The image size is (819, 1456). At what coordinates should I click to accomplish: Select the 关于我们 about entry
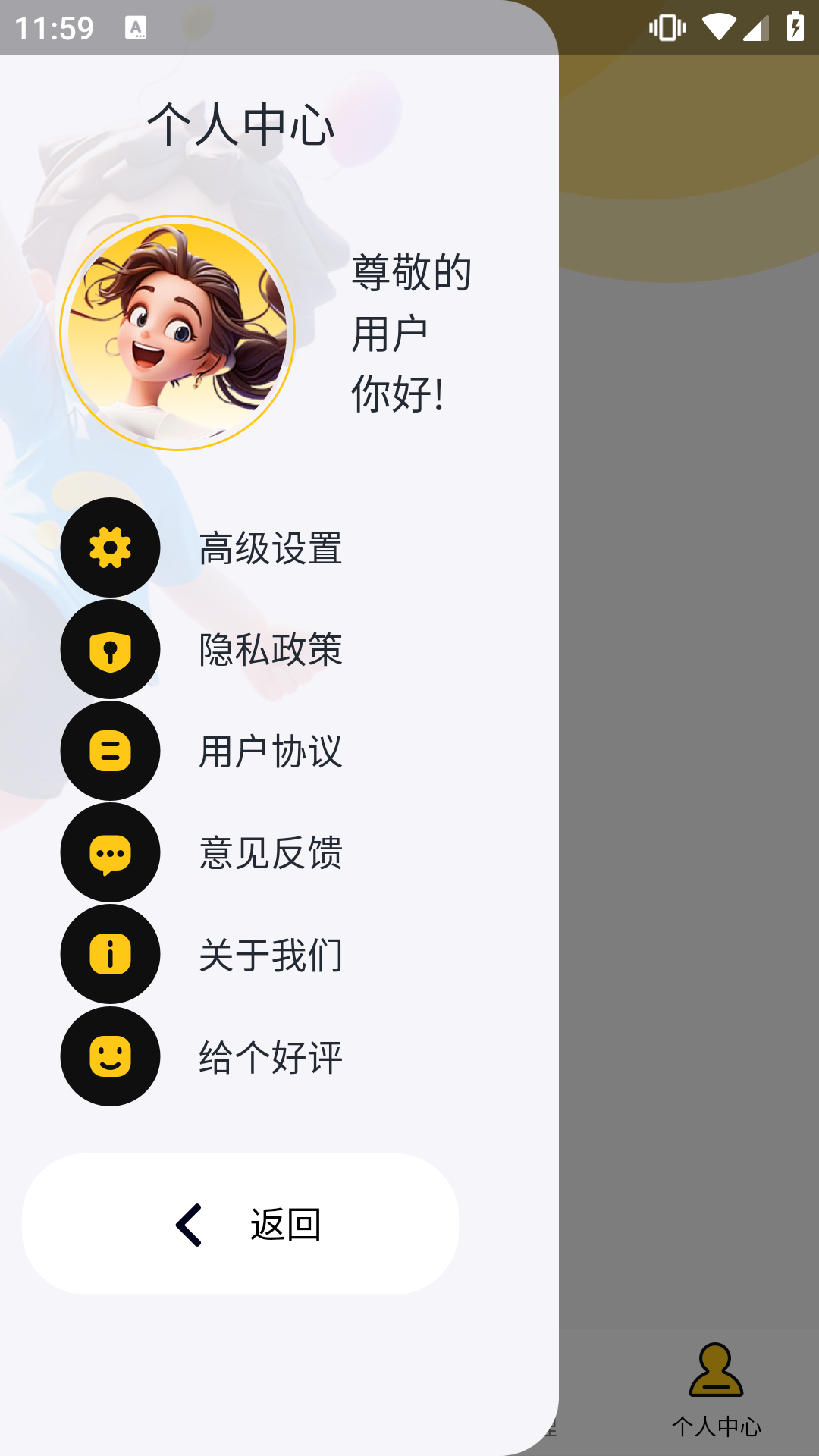(271, 954)
